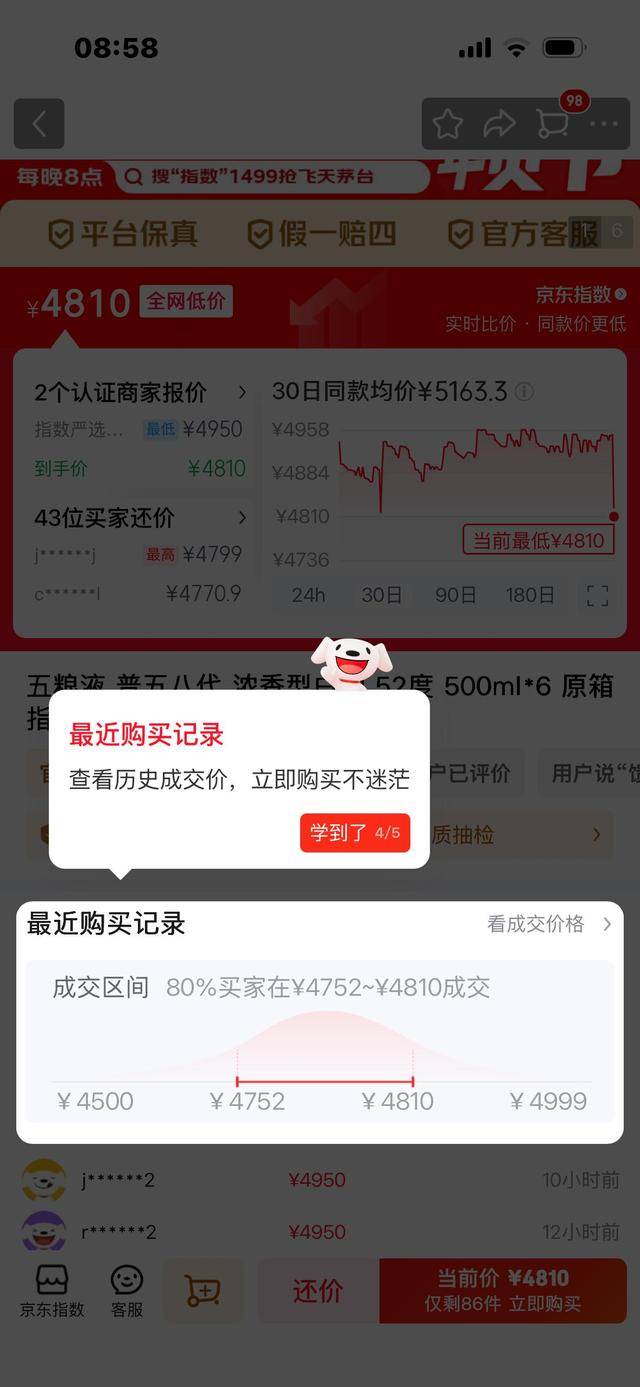
Task: Make a counter-offer with 还价 button
Action: pyautogui.click(x=318, y=1291)
